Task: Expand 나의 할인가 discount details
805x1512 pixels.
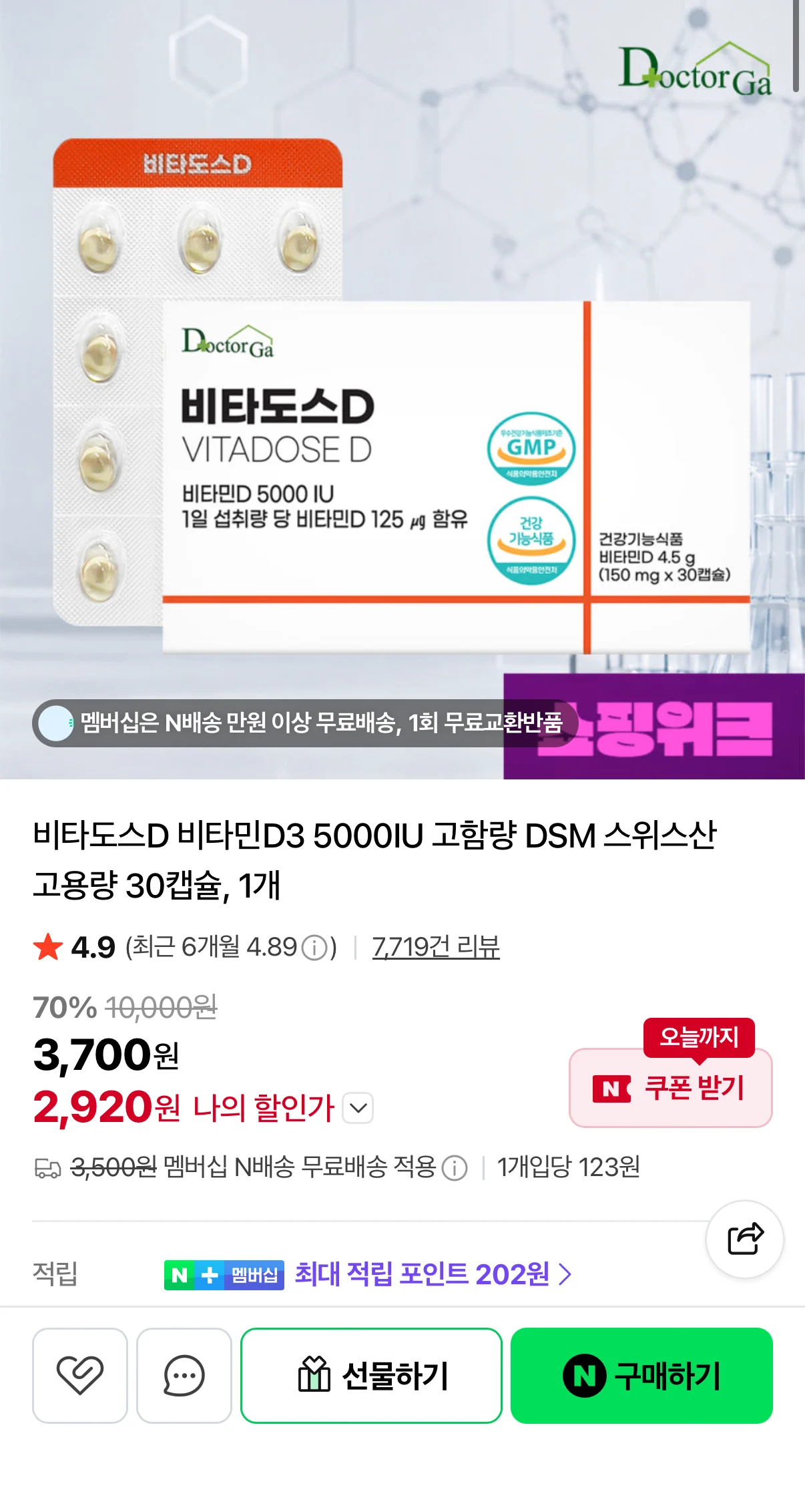Action: pos(358,1108)
